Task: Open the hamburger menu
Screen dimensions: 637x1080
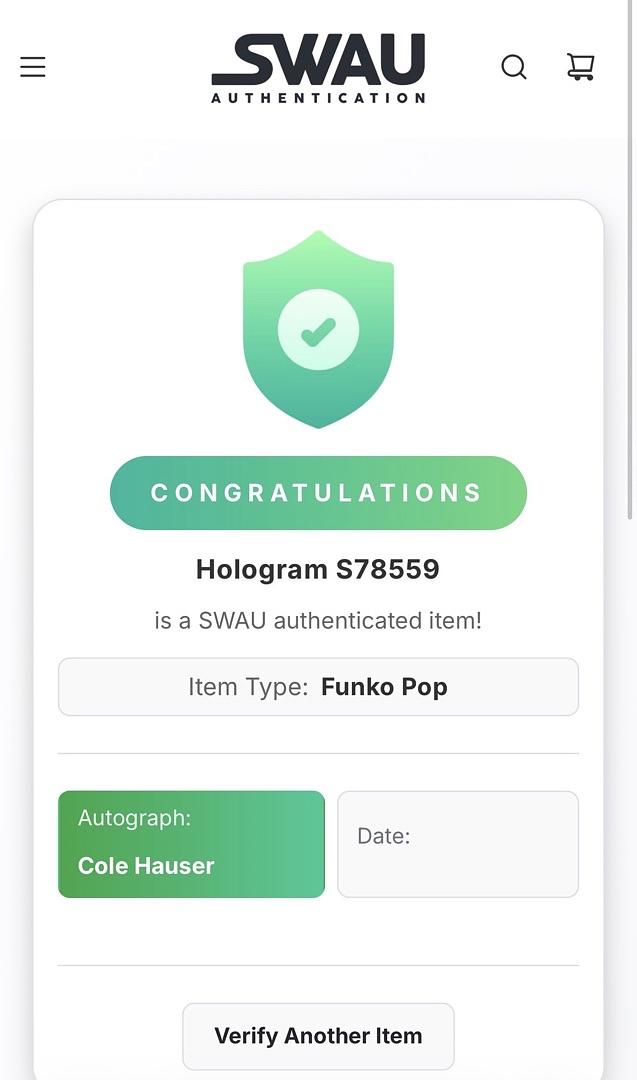Action: pos(32,67)
